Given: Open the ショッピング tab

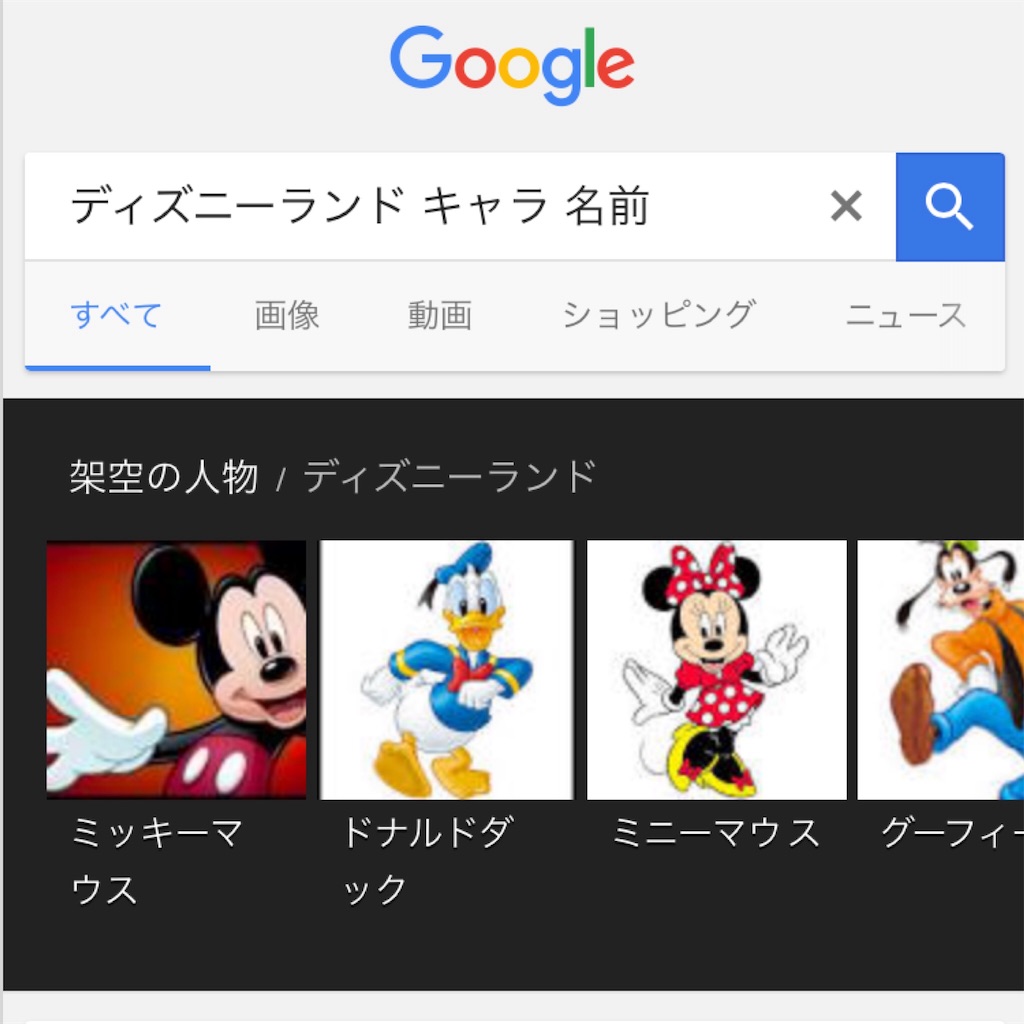Looking at the screenshot, I should point(658,316).
